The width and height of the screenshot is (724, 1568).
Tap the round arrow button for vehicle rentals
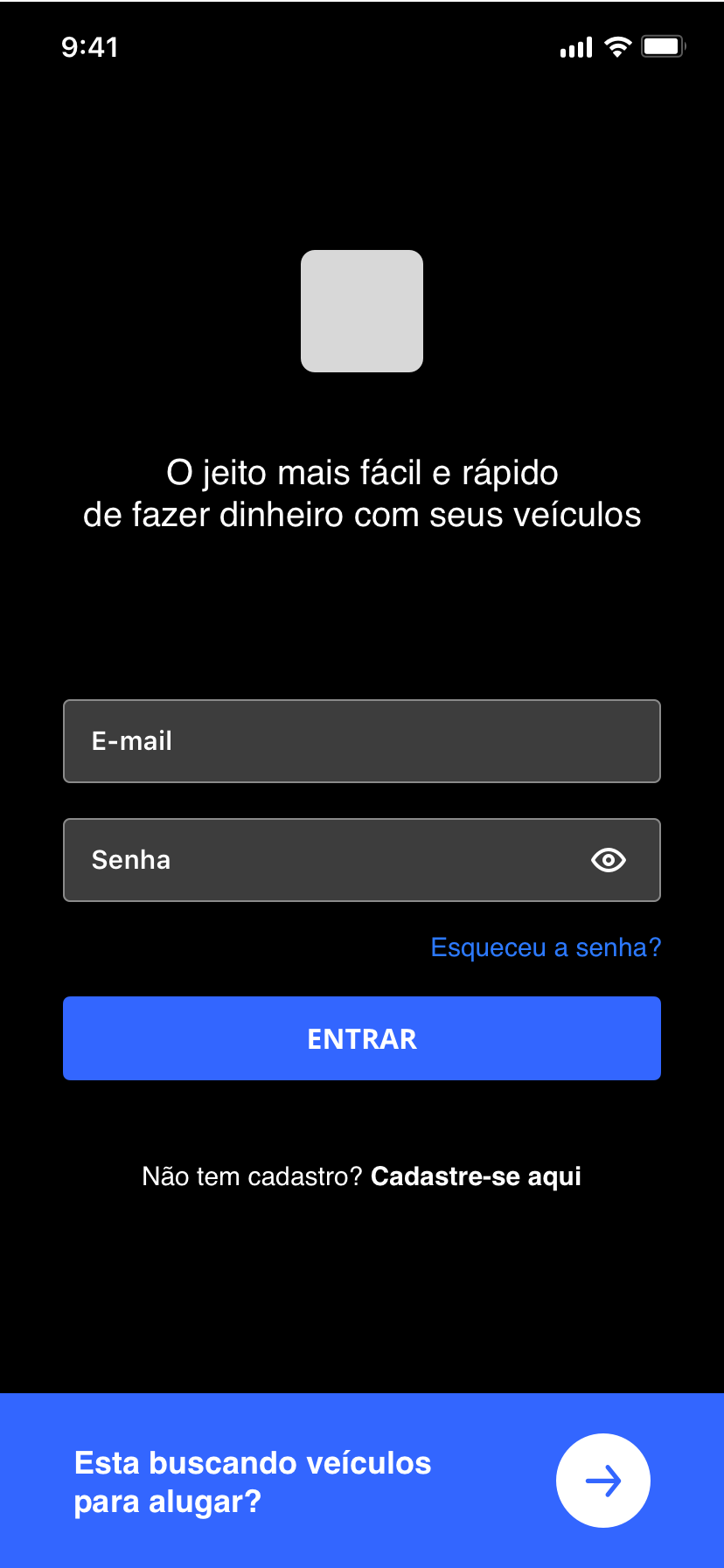(x=603, y=1481)
